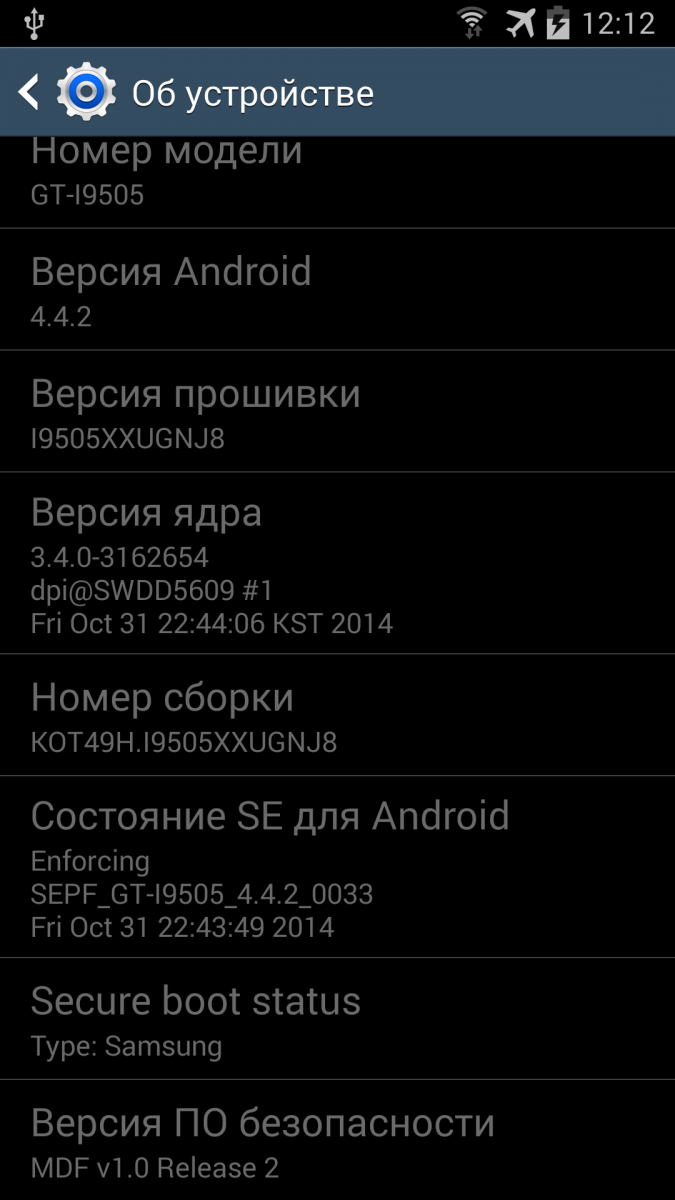The width and height of the screenshot is (675, 1200).
Task: Tap the Номер сборки row
Action: click(337, 716)
